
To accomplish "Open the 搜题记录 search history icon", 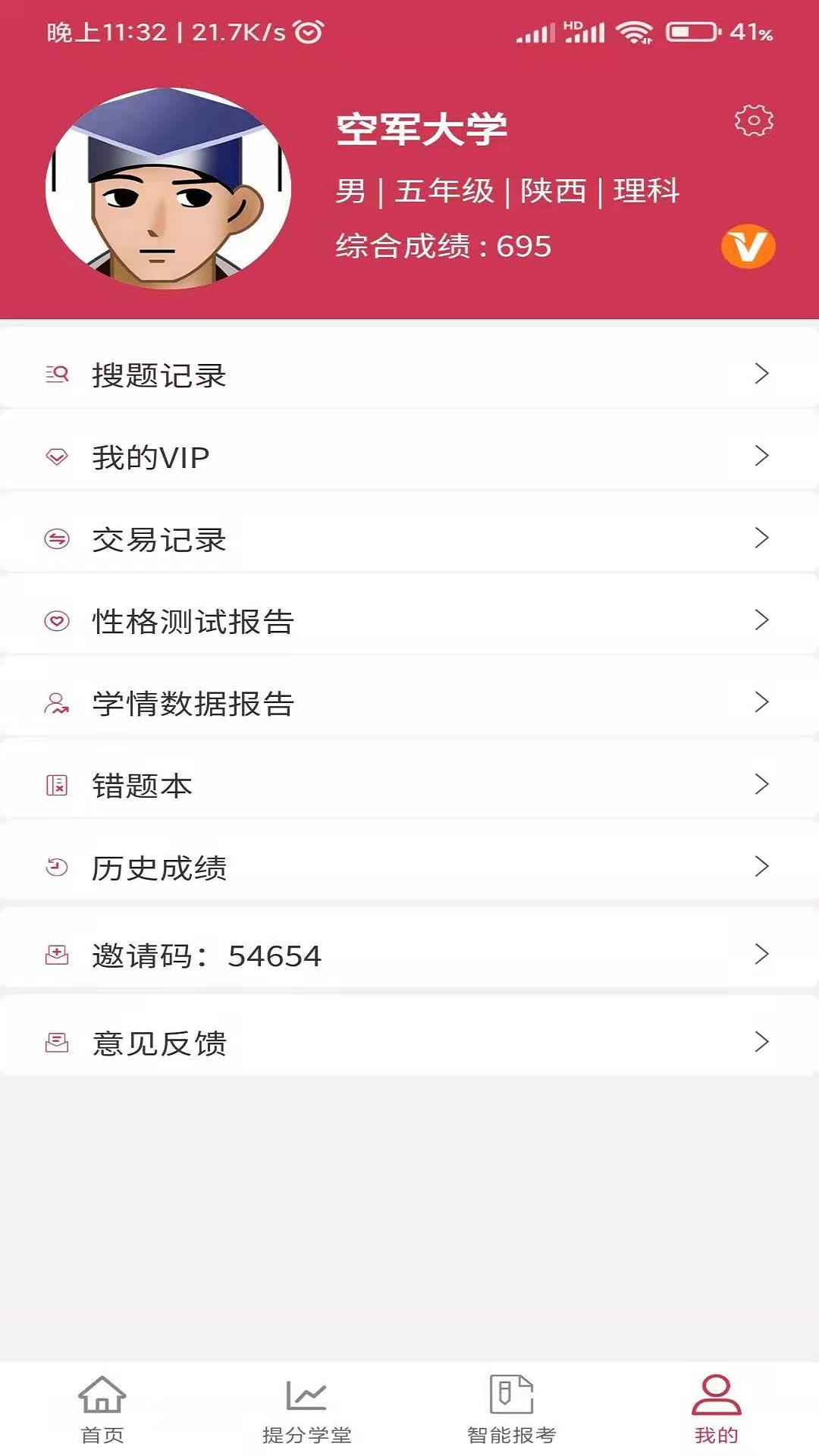I will (x=55, y=373).
